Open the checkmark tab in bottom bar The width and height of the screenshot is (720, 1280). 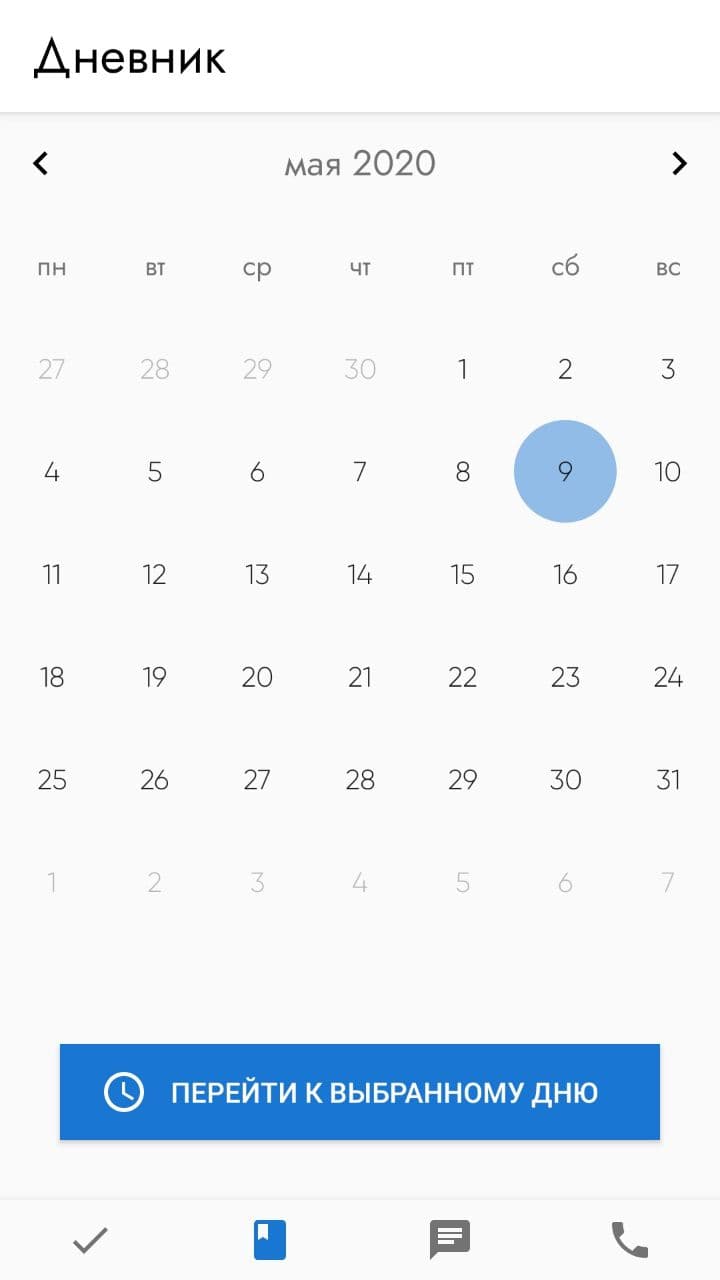(x=90, y=1241)
